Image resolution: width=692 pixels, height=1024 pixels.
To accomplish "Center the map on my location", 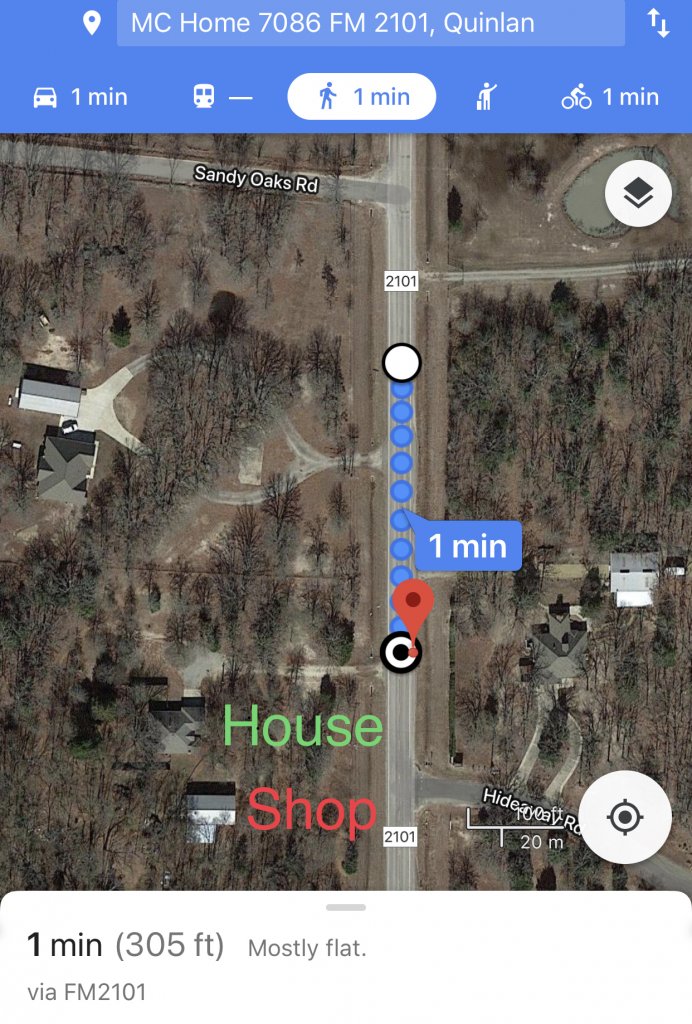I will (625, 817).
